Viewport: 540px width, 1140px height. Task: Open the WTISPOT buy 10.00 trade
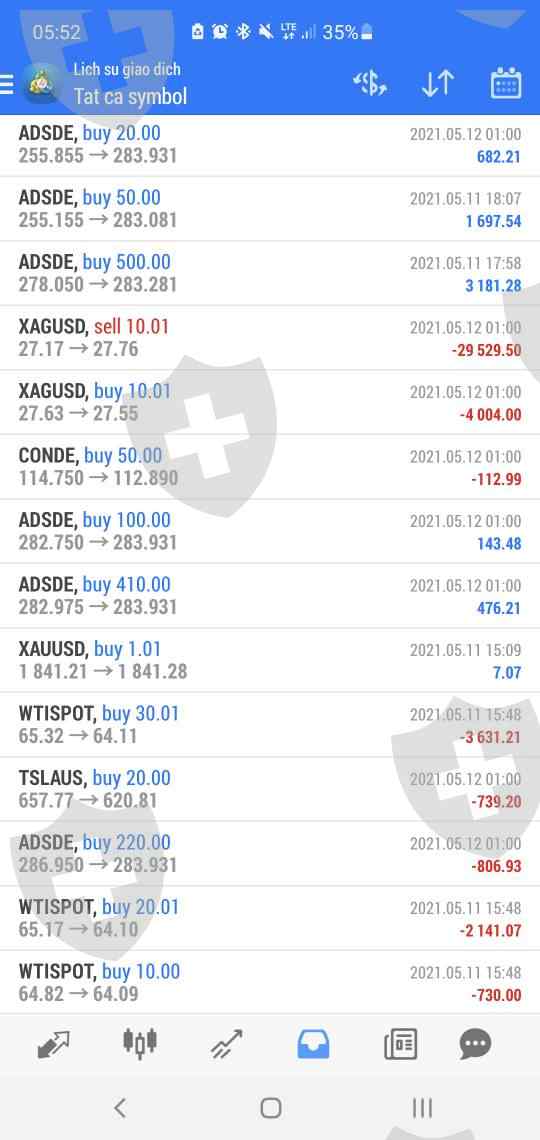pyautogui.click(x=270, y=982)
